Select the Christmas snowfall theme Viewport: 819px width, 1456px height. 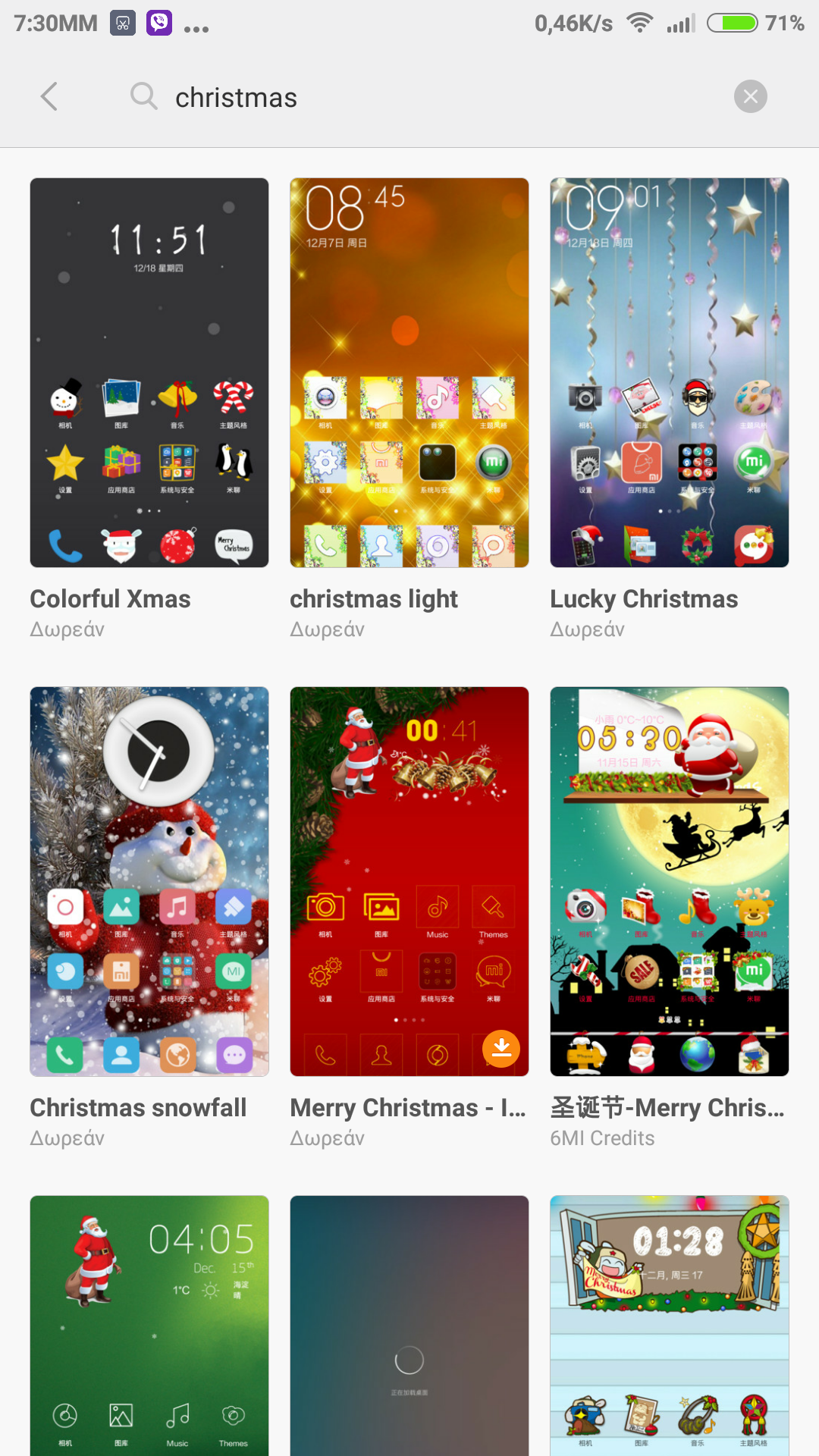(x=149, y=881)
